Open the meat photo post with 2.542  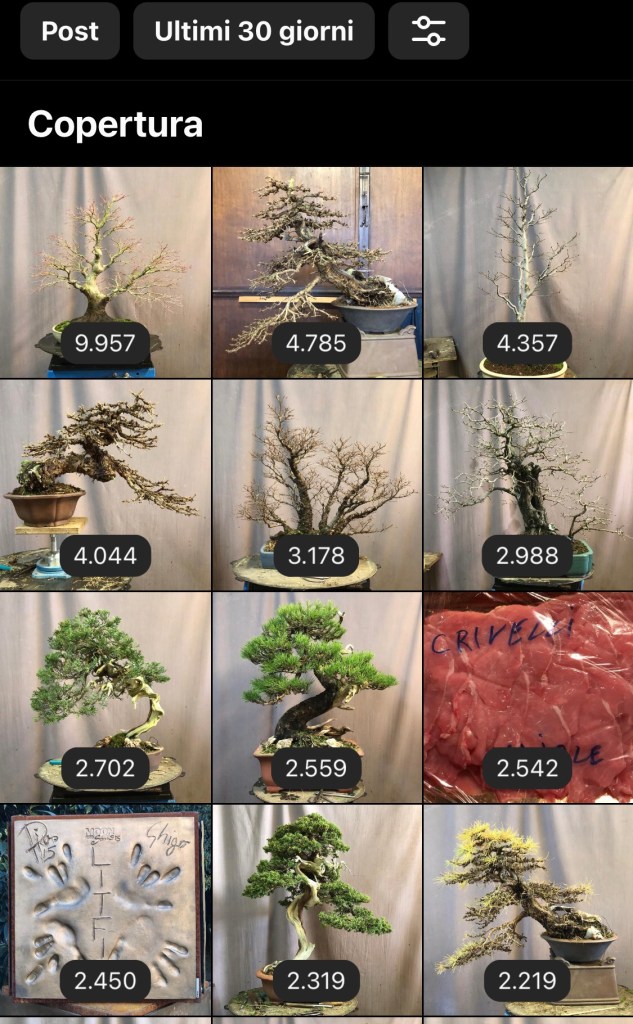528,697
